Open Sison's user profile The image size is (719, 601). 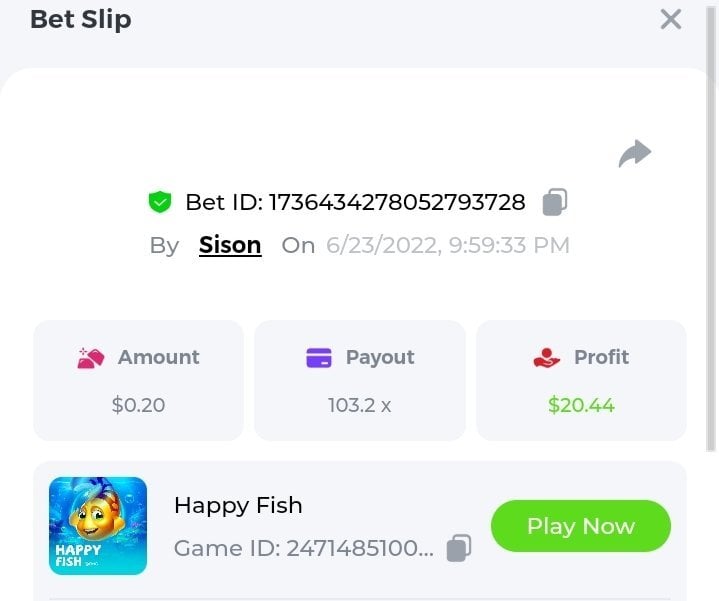pos(230,245)
